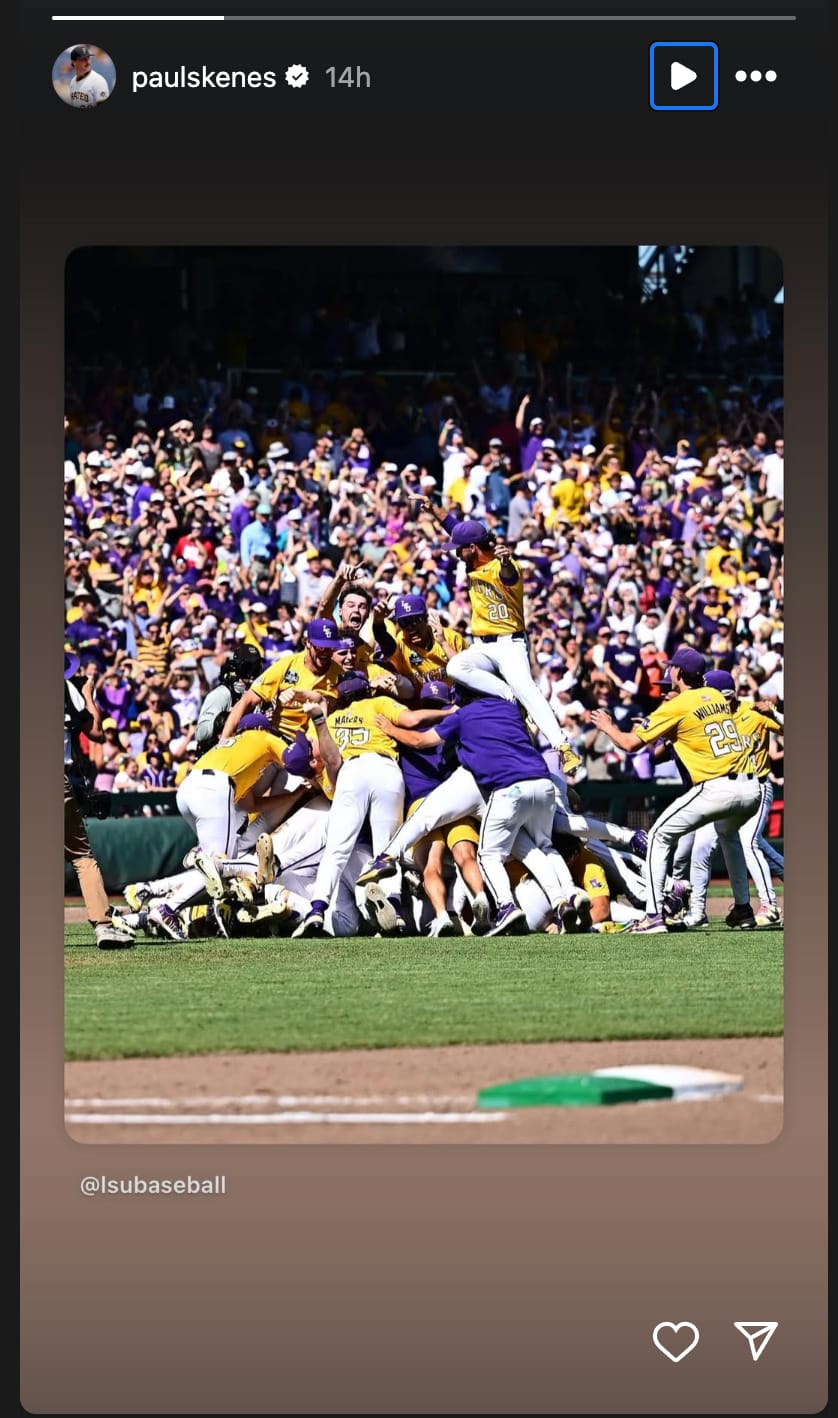The height and width of the screenshot is (1418, 838).
Task: Open the three-dot more options menu
Action: (755, 76)
